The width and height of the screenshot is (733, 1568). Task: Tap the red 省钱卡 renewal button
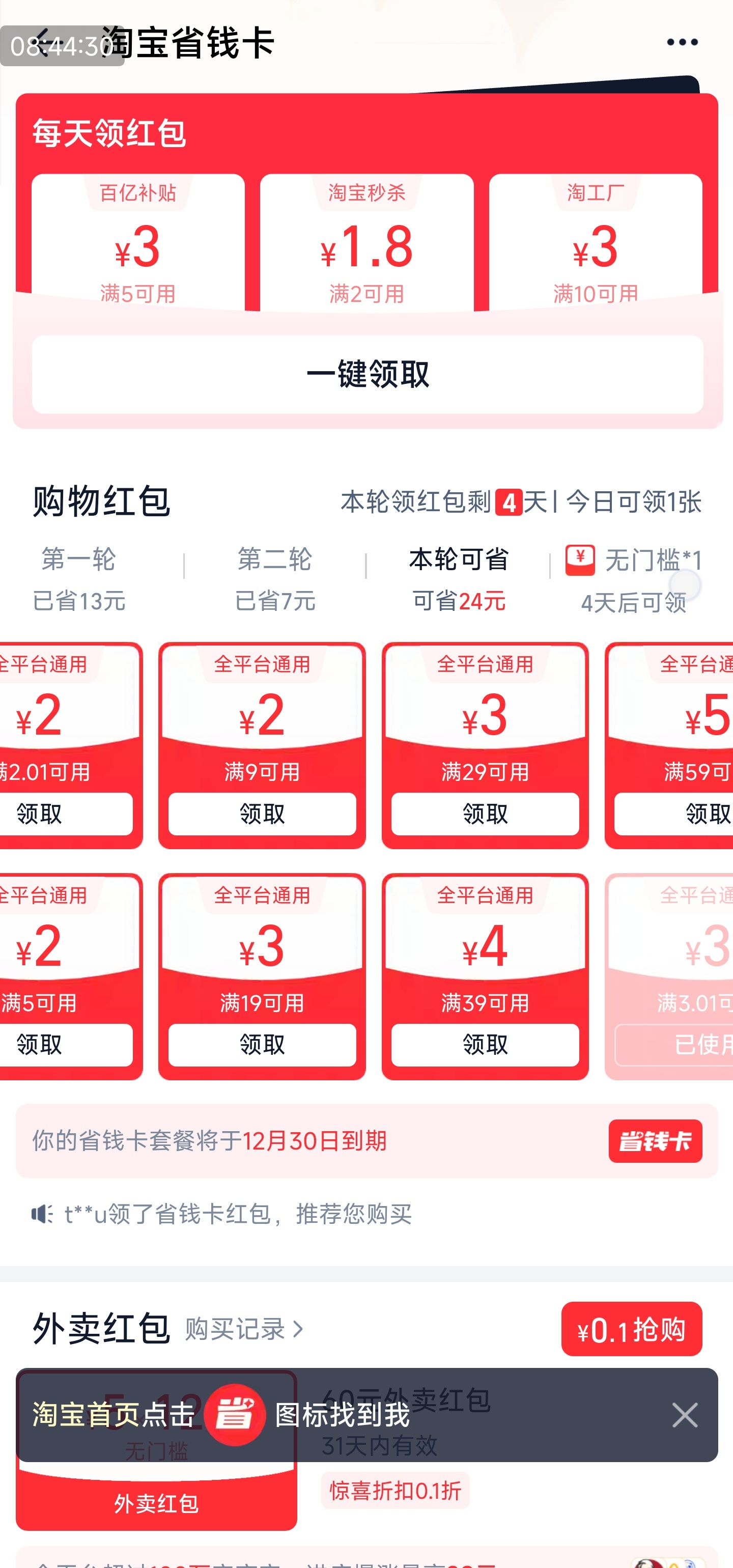coord(655,1141)
